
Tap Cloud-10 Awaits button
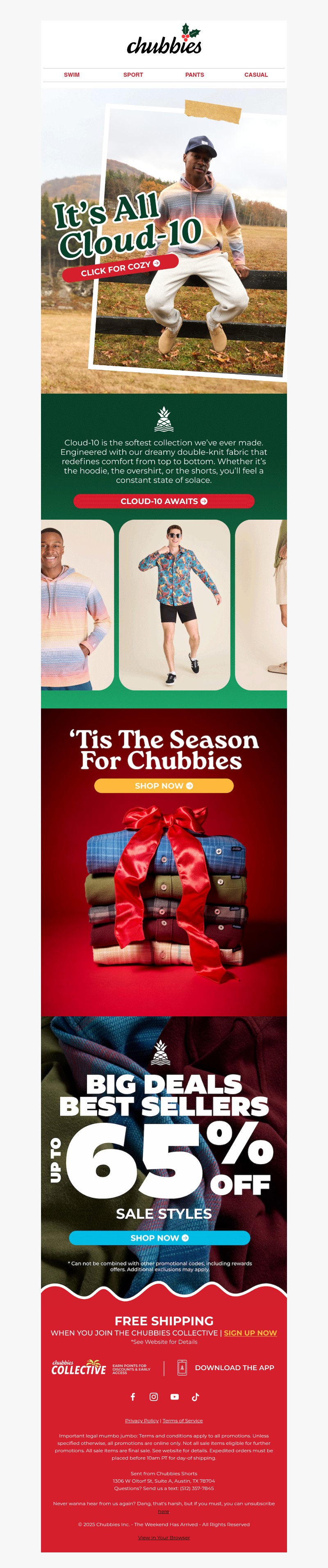[x=164, y=501]
